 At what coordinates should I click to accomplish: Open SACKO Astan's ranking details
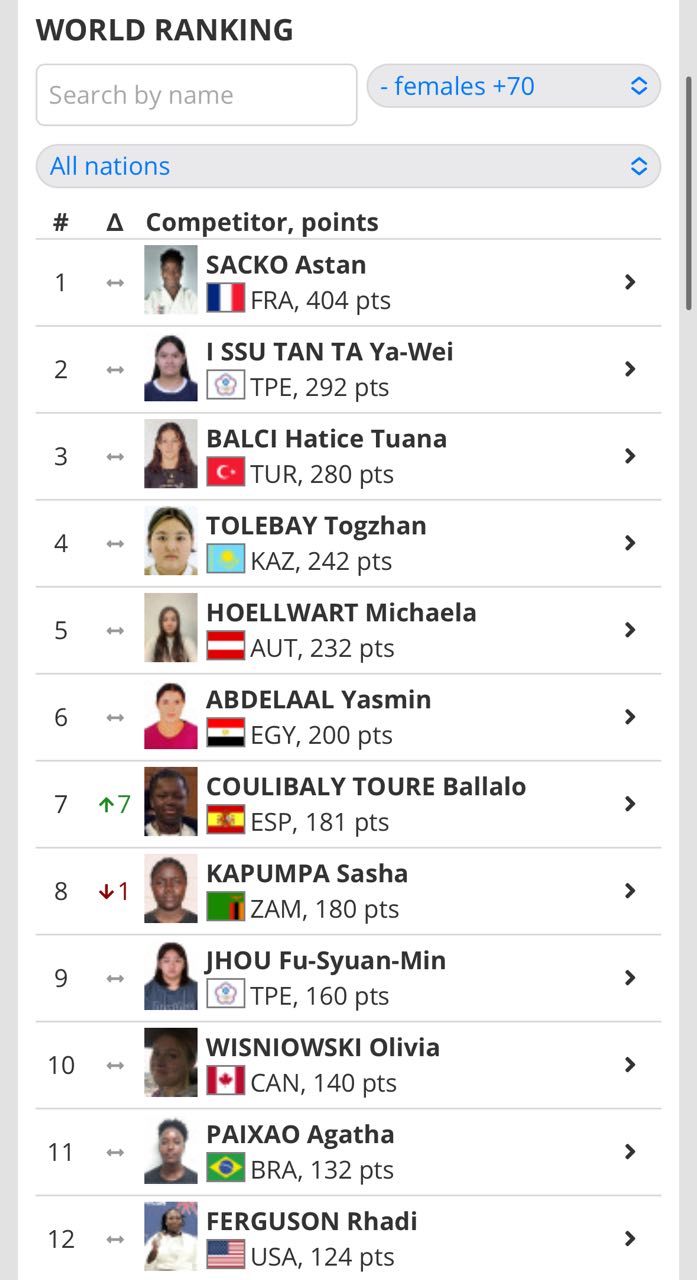[348, 282]
